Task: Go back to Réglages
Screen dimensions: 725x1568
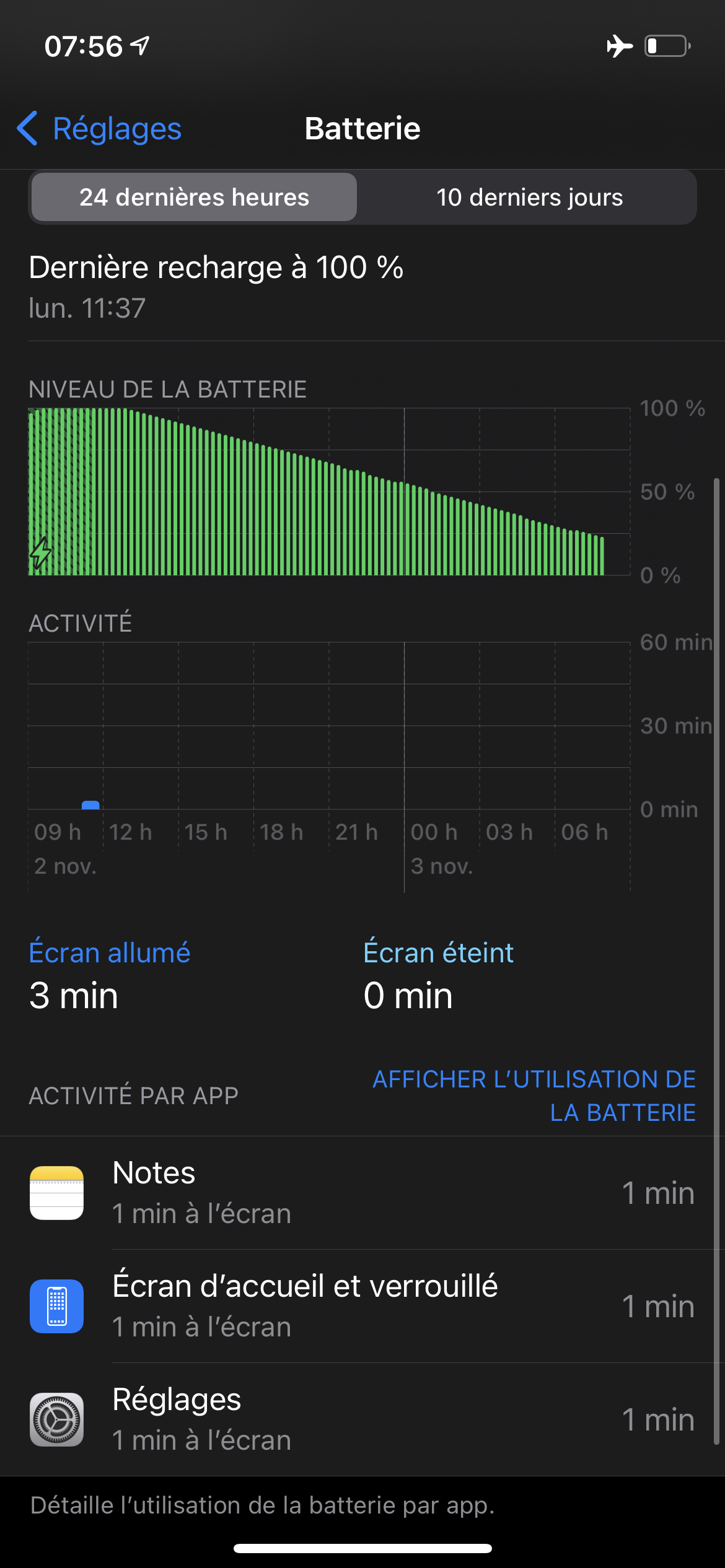Action: [x=99, y=129]
